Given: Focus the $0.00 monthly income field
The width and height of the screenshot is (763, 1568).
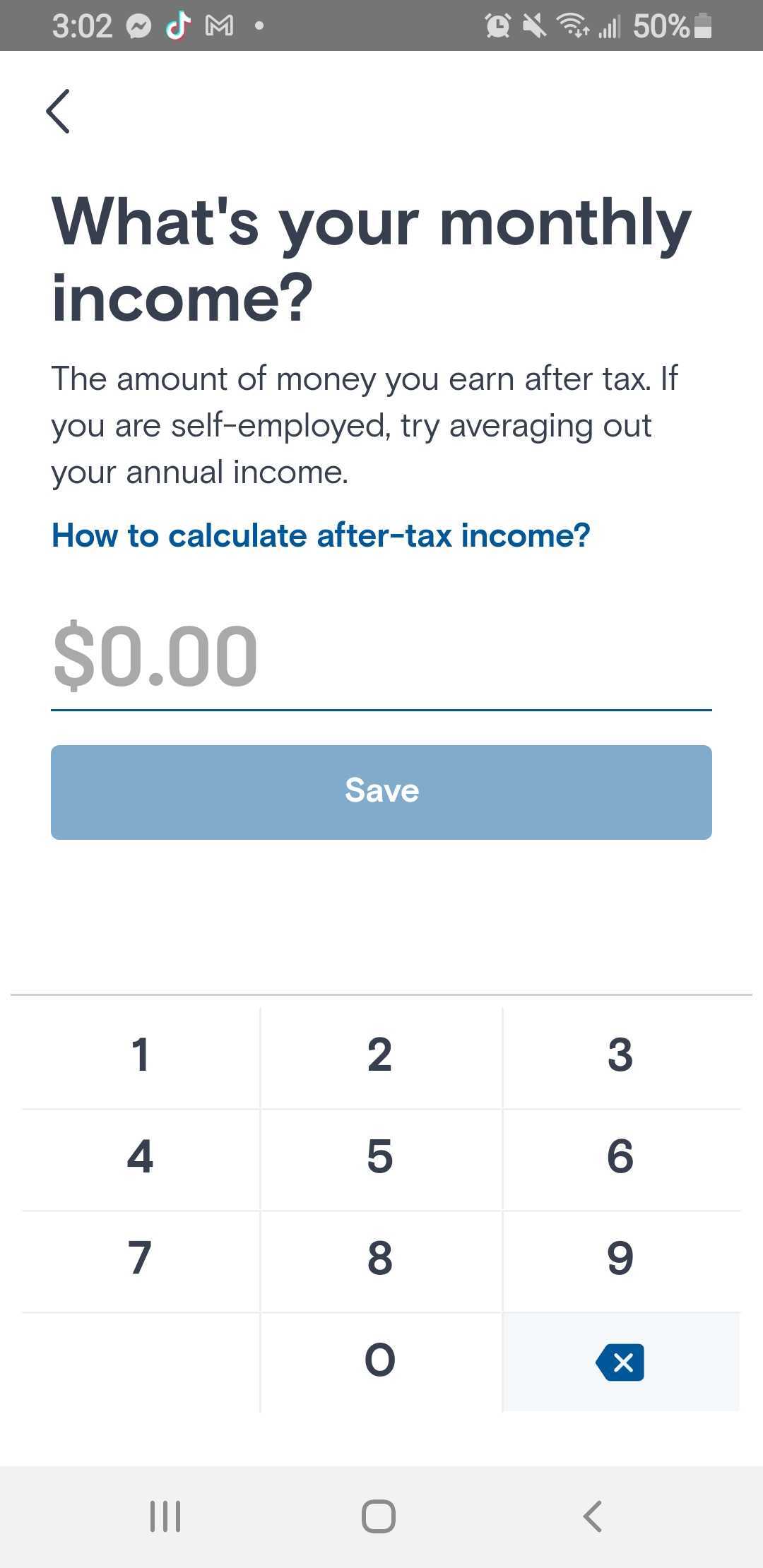Looking at the screenshot, I should coord(381,657).
